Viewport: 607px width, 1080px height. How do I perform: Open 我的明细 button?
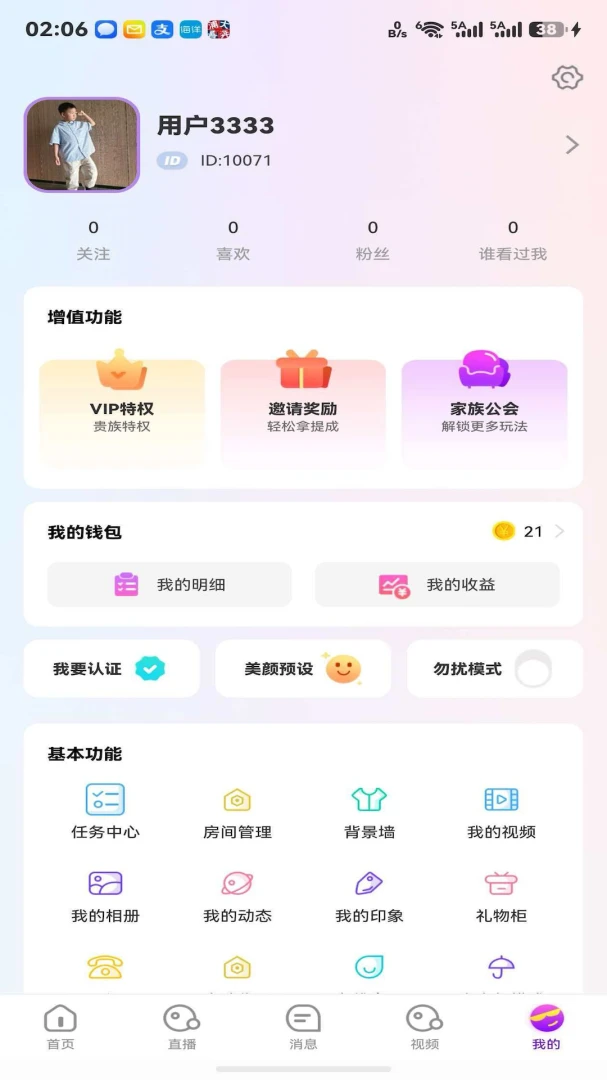point(169,585)
